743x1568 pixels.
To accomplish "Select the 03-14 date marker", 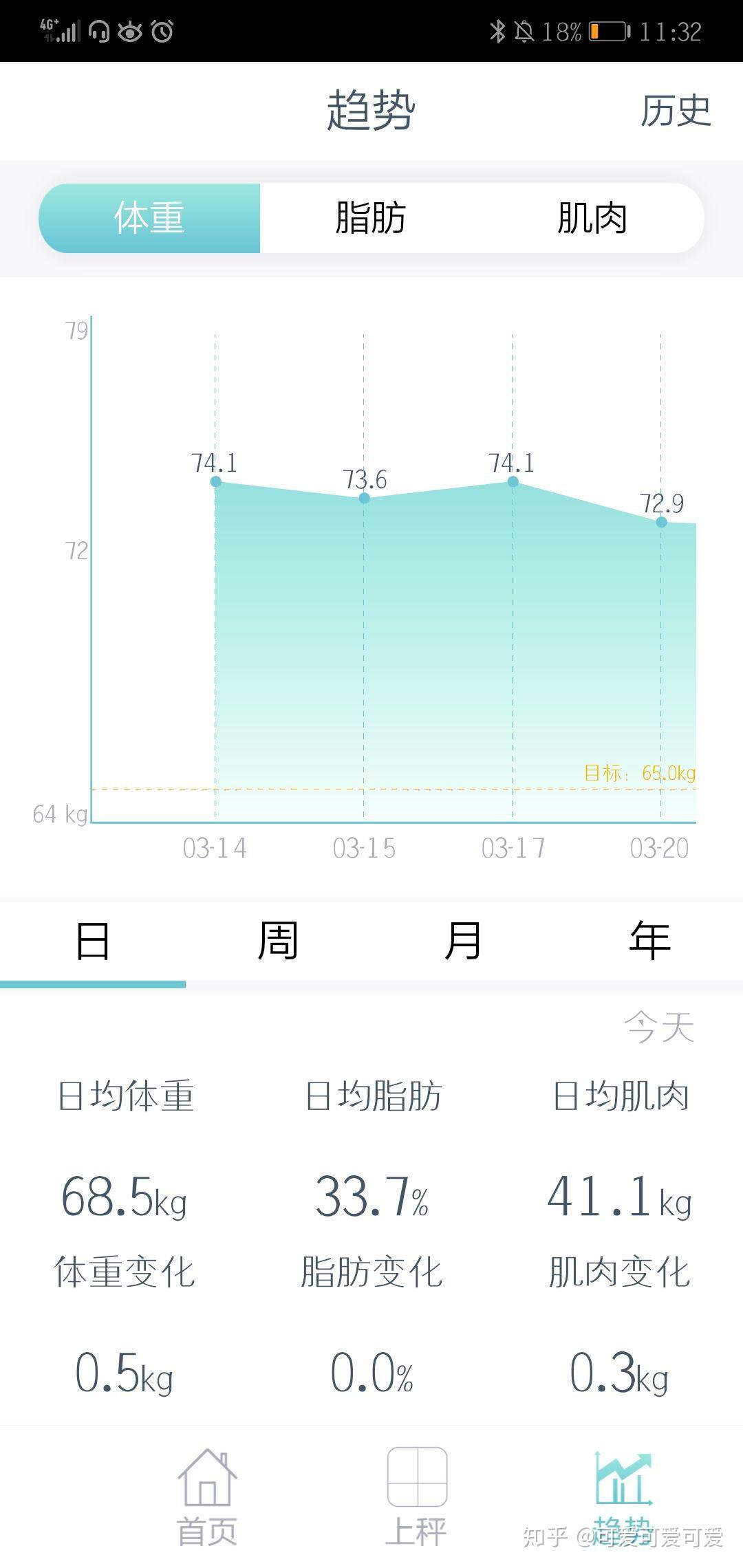I will click(215, 848).
